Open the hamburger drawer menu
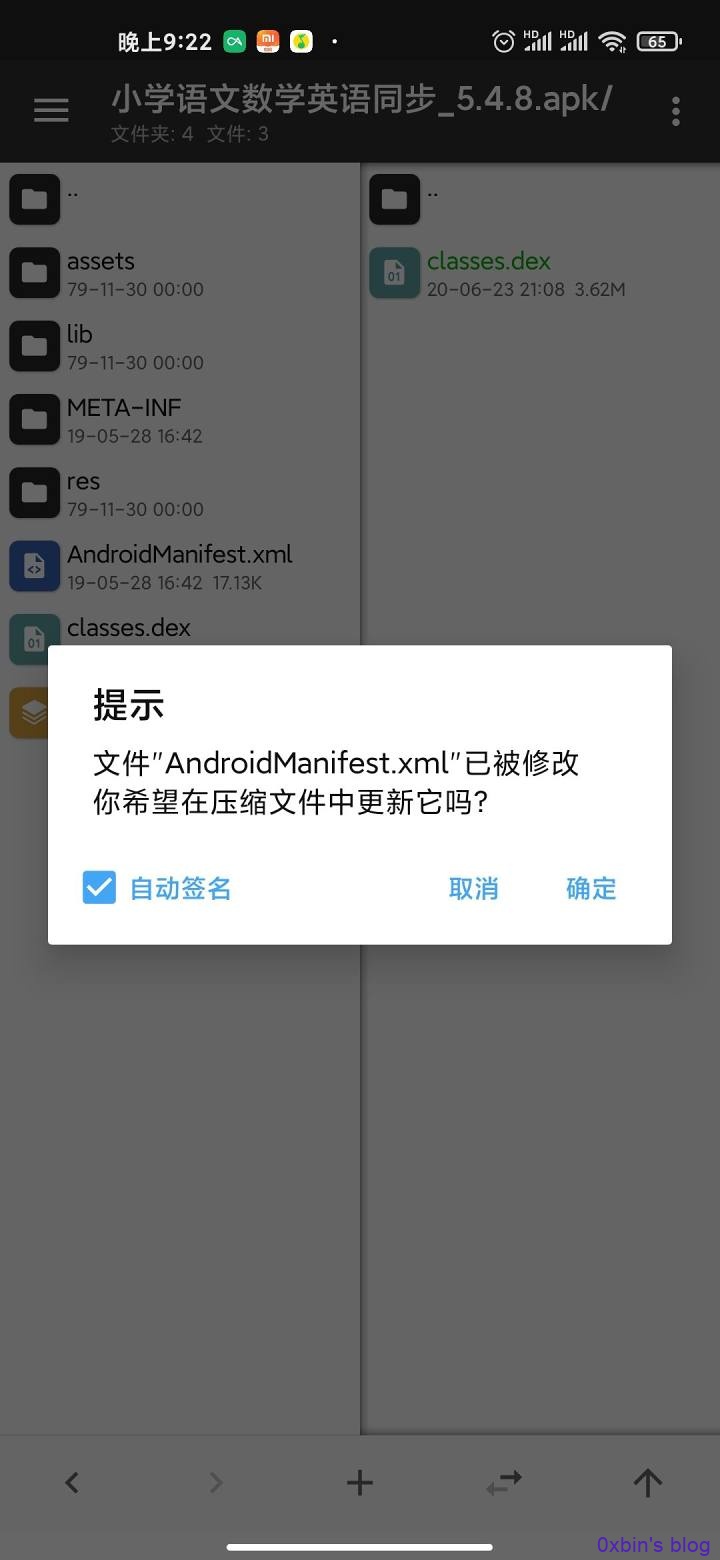This screenshot has width=720, height=1560. [51, 110]
